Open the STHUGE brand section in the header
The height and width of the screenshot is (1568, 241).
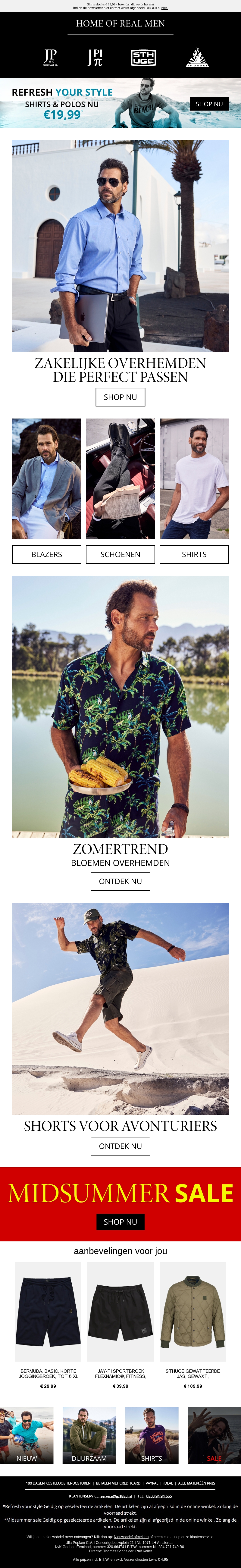click(x=144, y=58)
